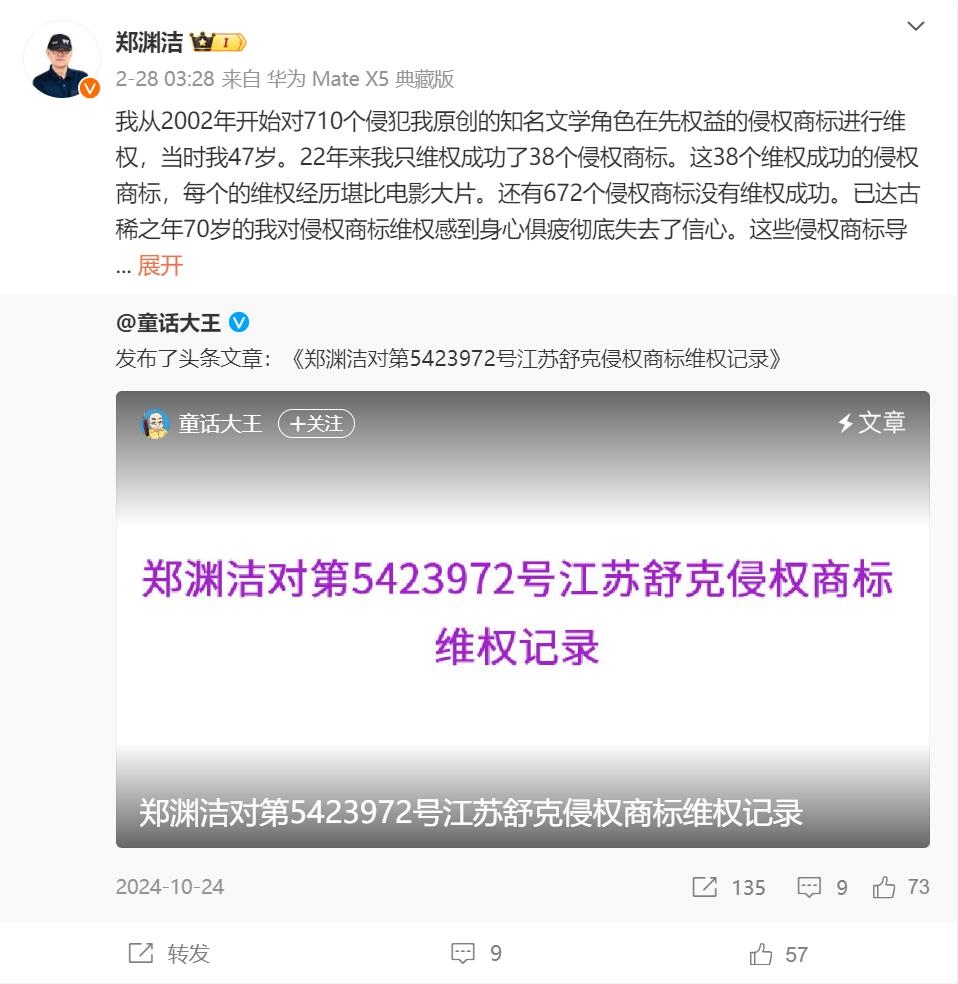This screenshot has height=984, width=958.
Task: Open the post options chevron menu
Action: [915, 26]
